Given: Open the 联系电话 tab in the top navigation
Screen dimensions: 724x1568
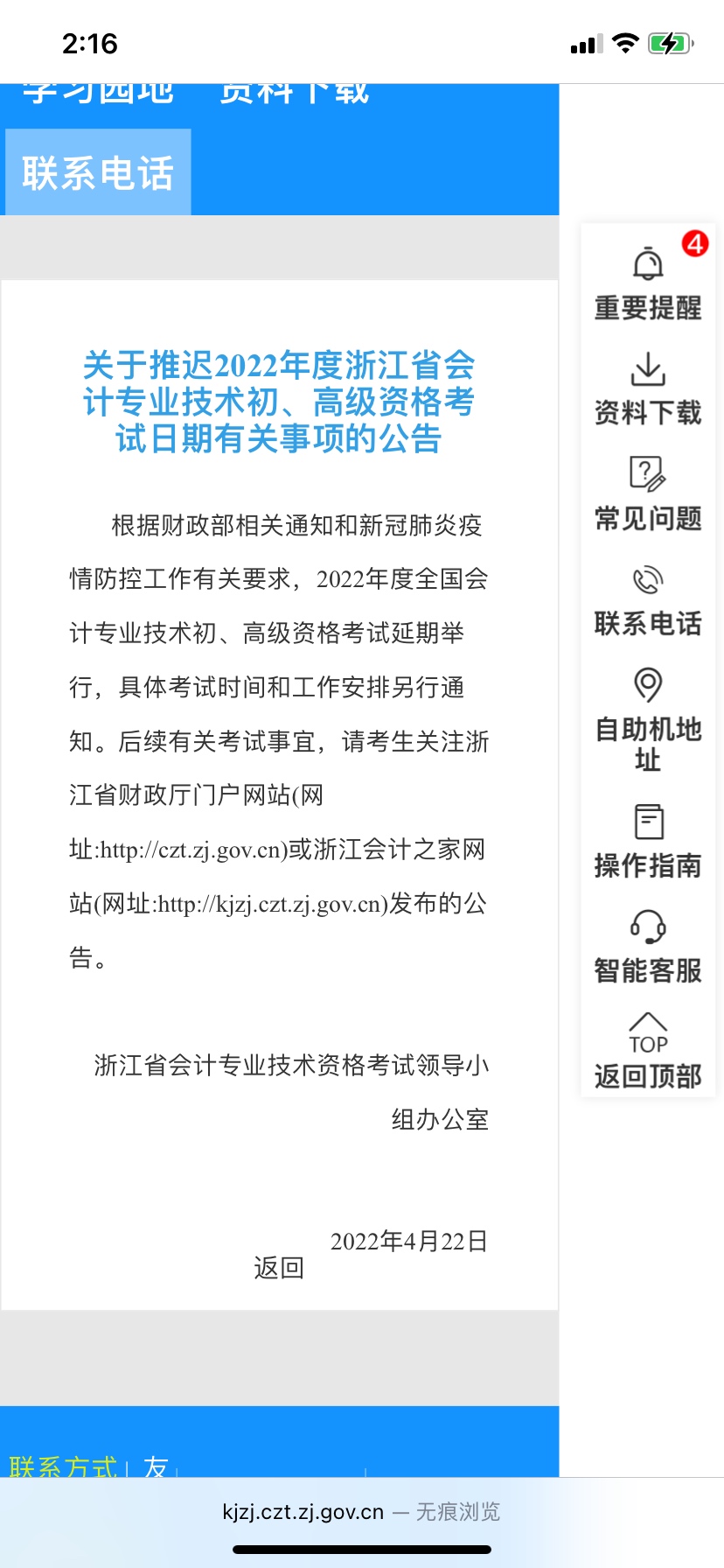Looking at the screenshot, I should click(x=98, y=172).
